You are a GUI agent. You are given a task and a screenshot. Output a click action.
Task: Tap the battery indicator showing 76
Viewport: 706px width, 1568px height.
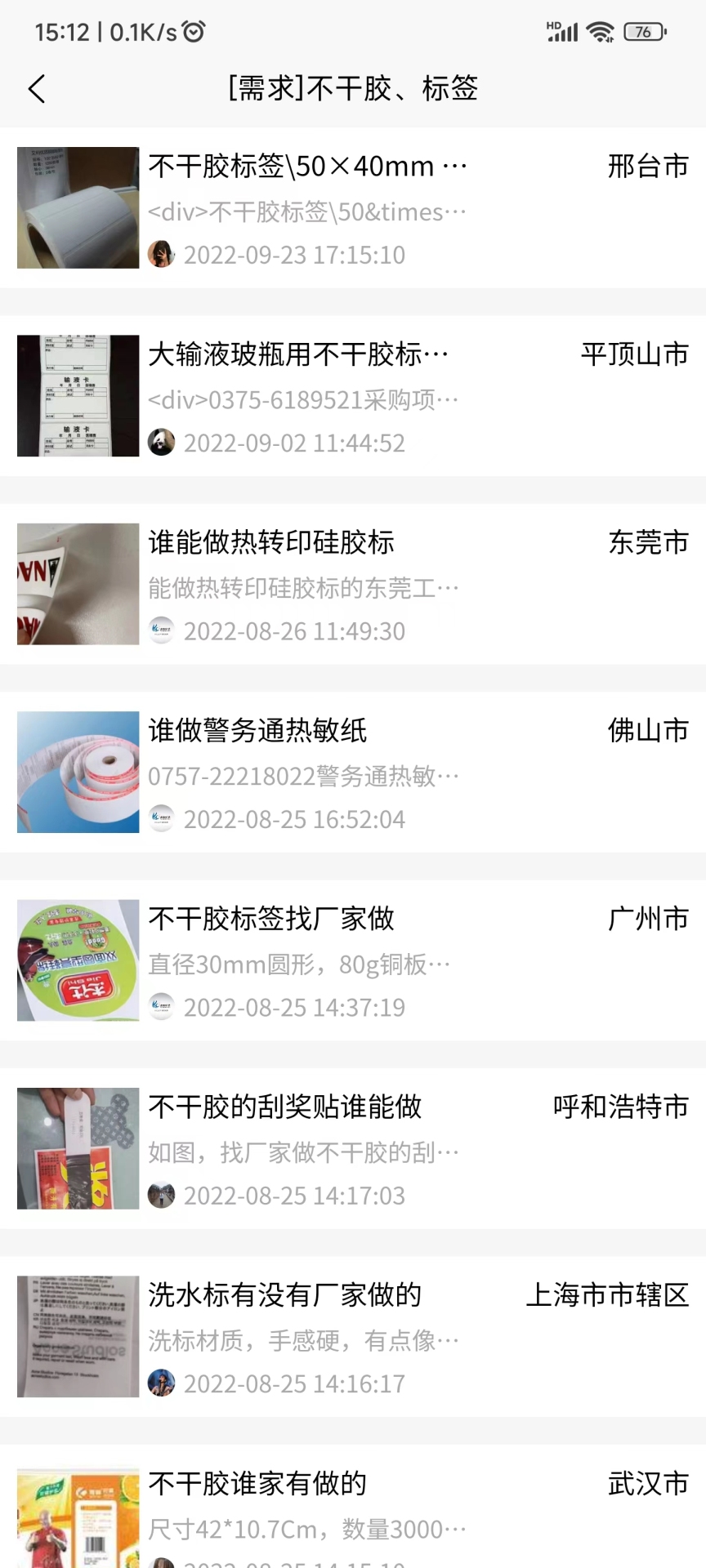(645, 31)
